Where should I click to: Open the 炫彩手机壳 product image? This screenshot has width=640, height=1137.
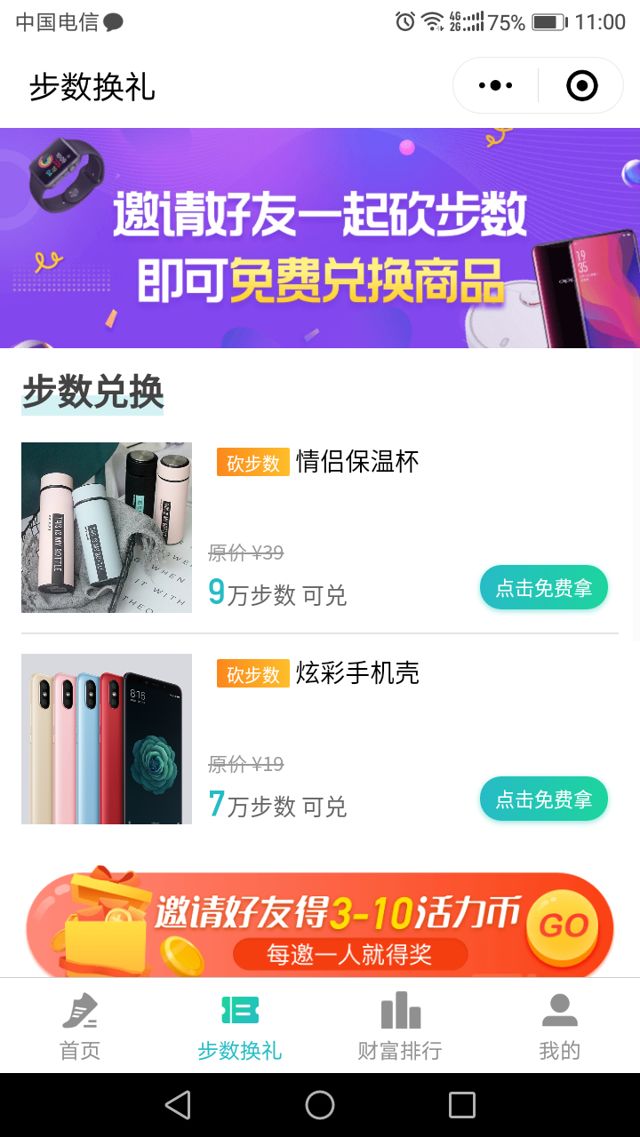point(106,739)
